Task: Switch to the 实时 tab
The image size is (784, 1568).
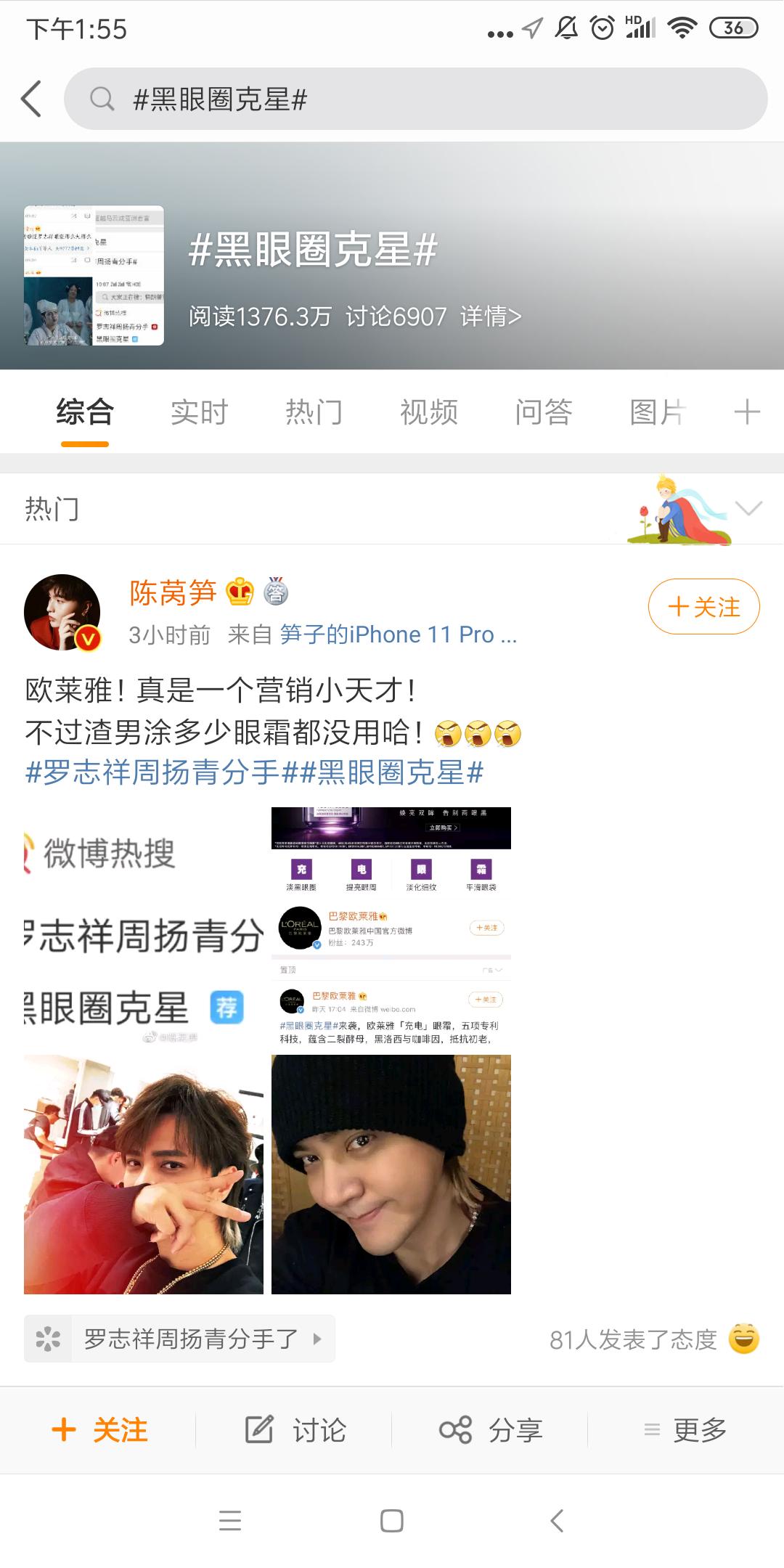Action: 198,411
